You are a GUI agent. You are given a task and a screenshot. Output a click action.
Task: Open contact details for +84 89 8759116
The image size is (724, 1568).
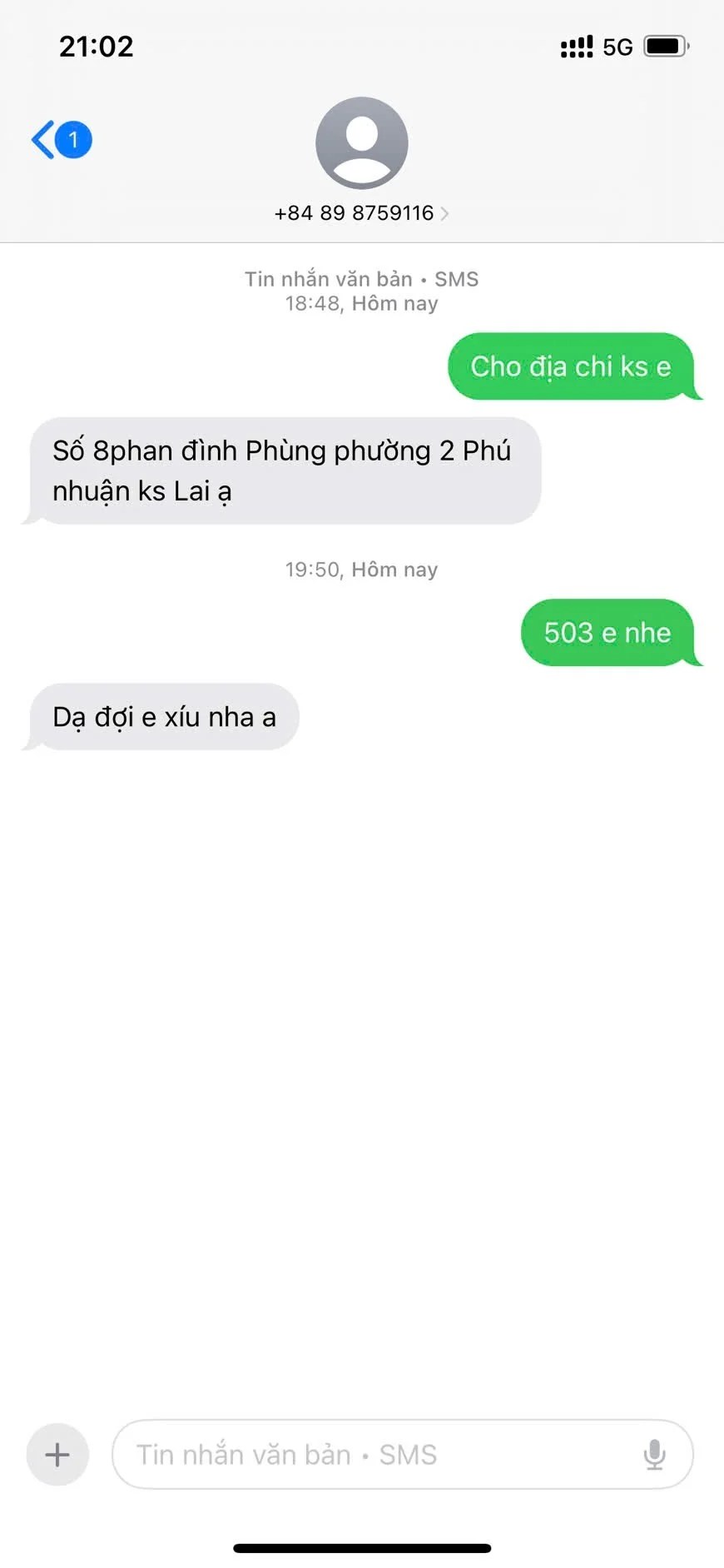(361, 212)
